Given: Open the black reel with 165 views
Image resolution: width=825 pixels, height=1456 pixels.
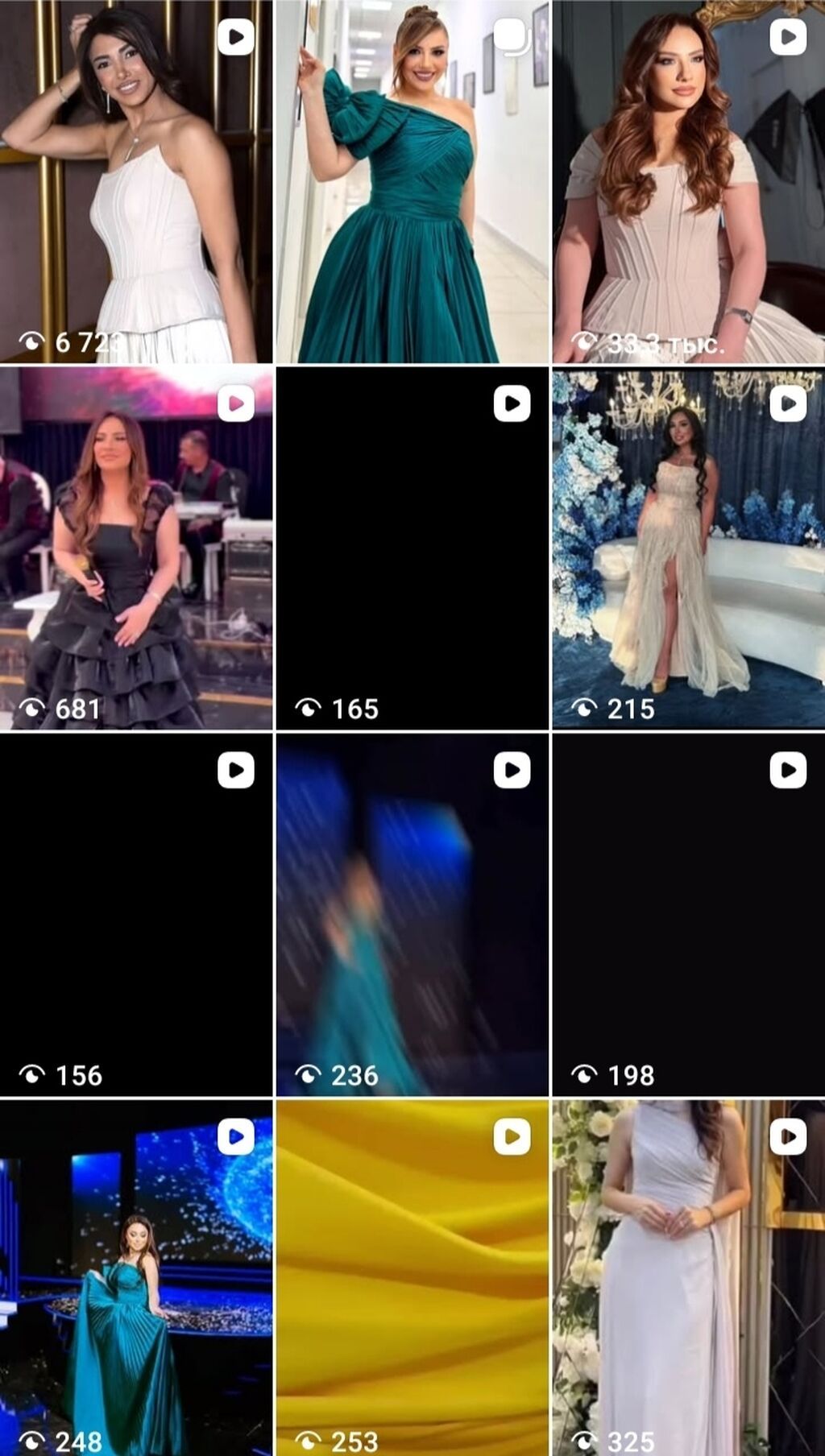Looking at the screenshot, I should pyautogui.click(x=412, y=548).
